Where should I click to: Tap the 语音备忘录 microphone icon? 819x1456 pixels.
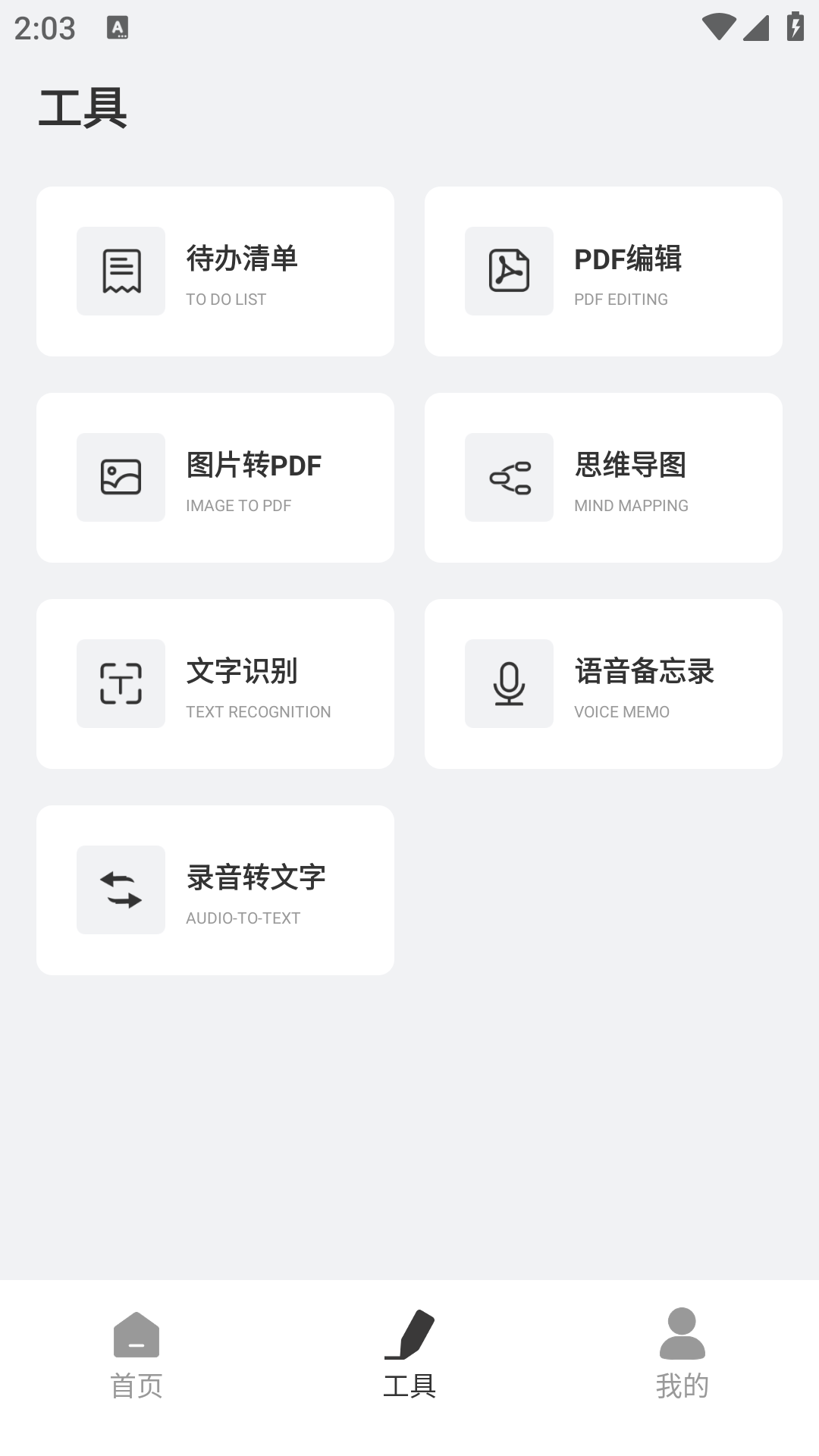(508, 683)
